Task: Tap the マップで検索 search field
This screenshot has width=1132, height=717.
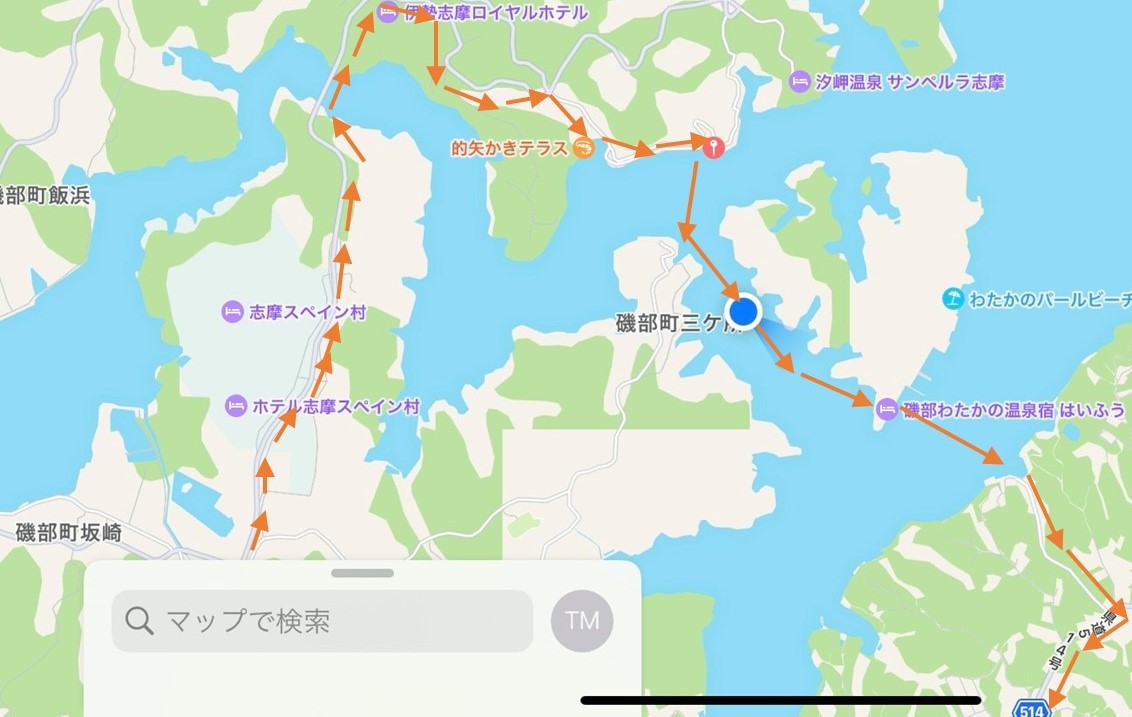Action: coord(322,621)
